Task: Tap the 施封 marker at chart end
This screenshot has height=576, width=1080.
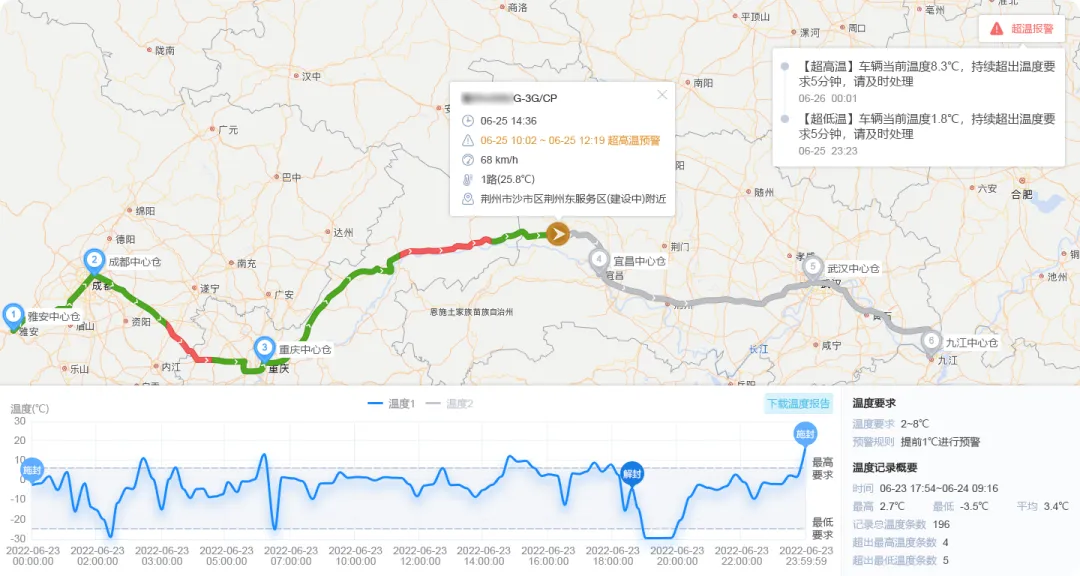Action: (804, 434)
